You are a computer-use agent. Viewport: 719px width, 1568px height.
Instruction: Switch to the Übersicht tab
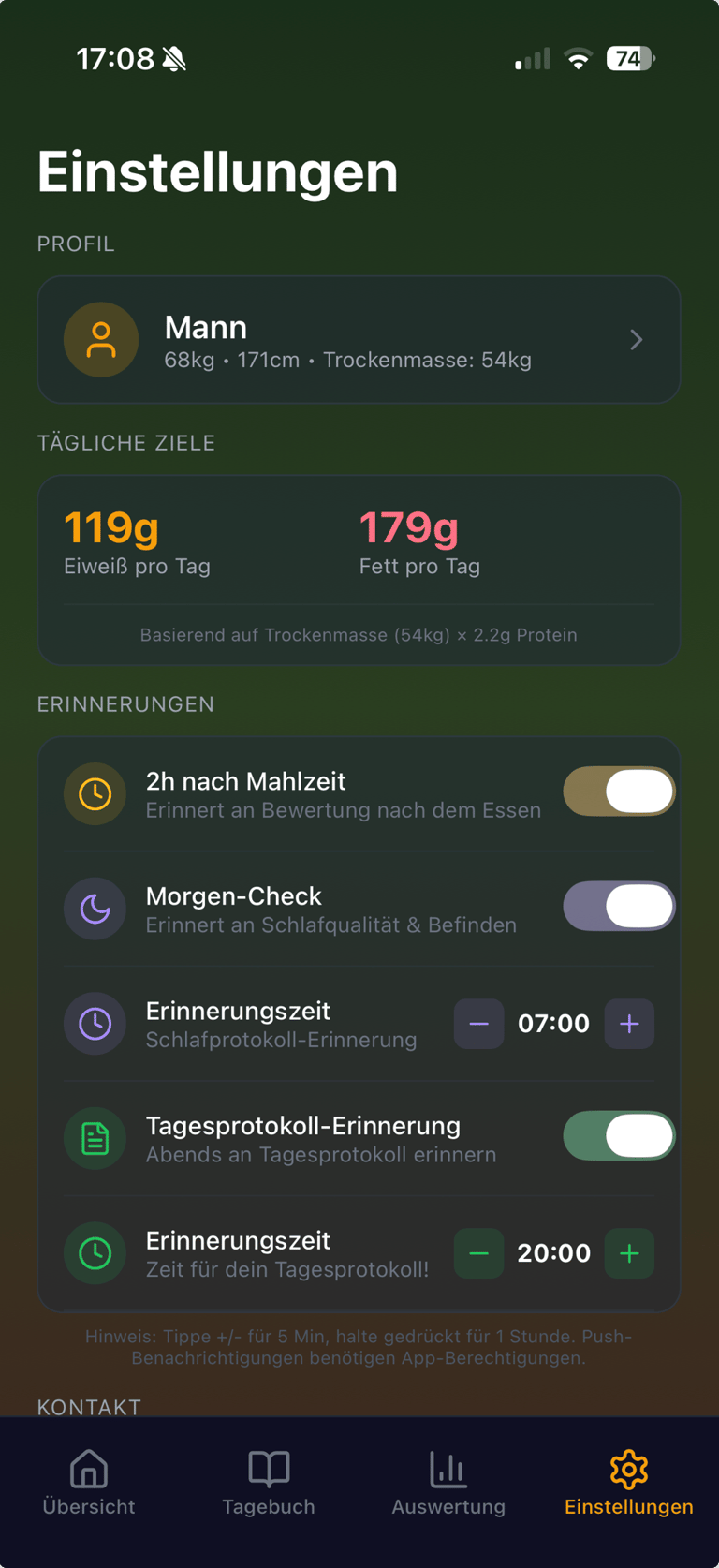(89, 1483)
